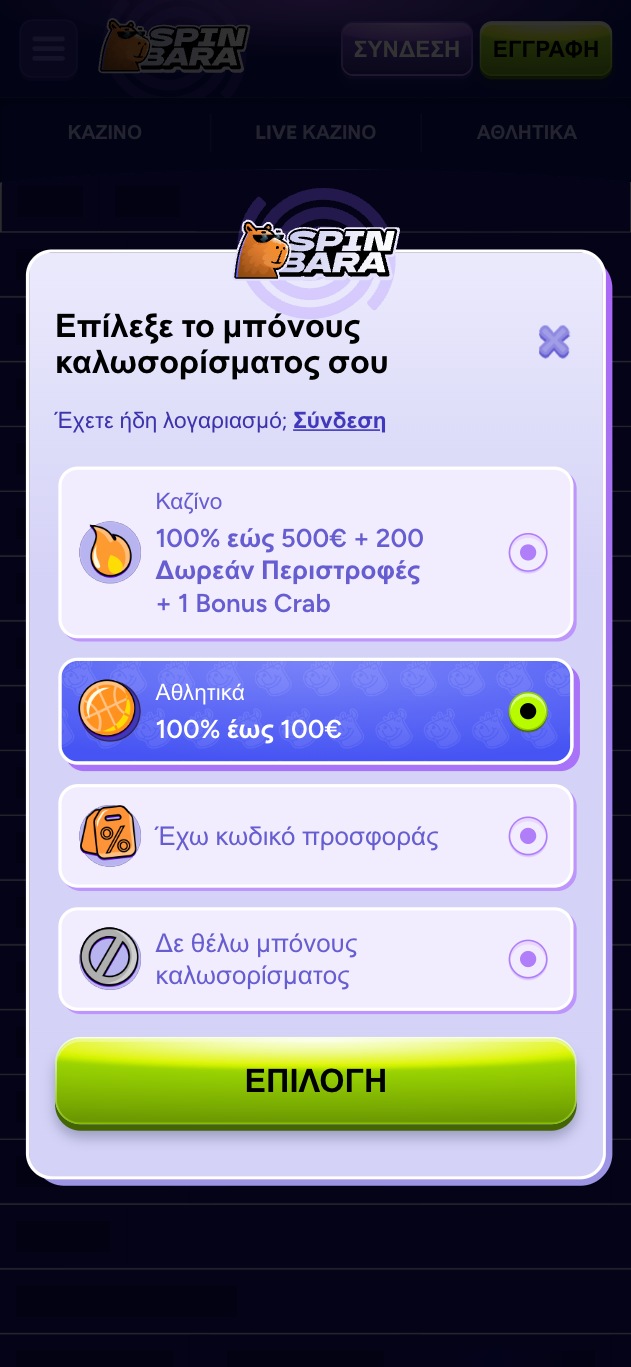Tap the Σύνδεση link in the dialog
The image size is (631, 1367).
339,420
